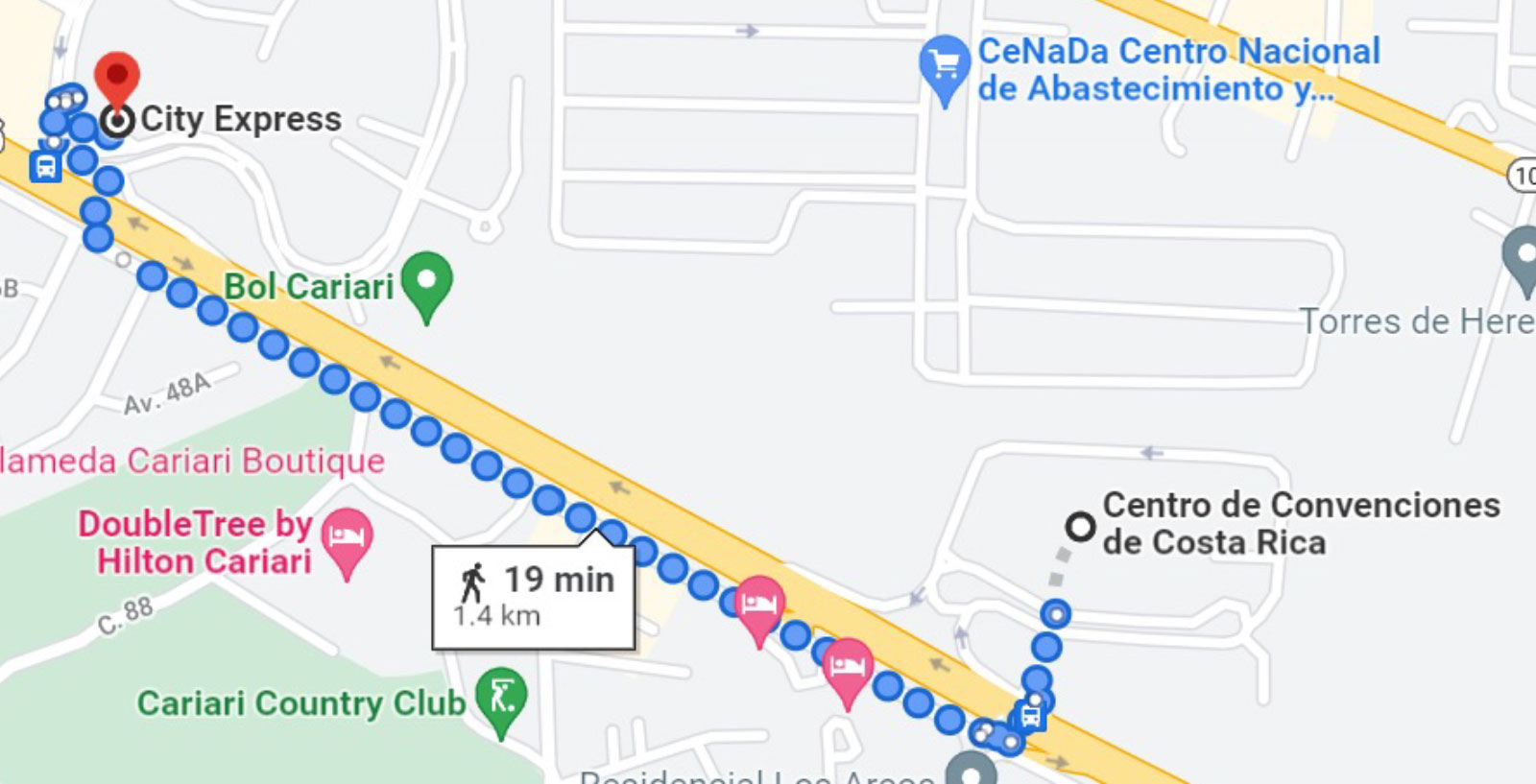The image size is (1536, 784).
Task: Open the Alameda Cariari Boutique place label
Action: 192,461
